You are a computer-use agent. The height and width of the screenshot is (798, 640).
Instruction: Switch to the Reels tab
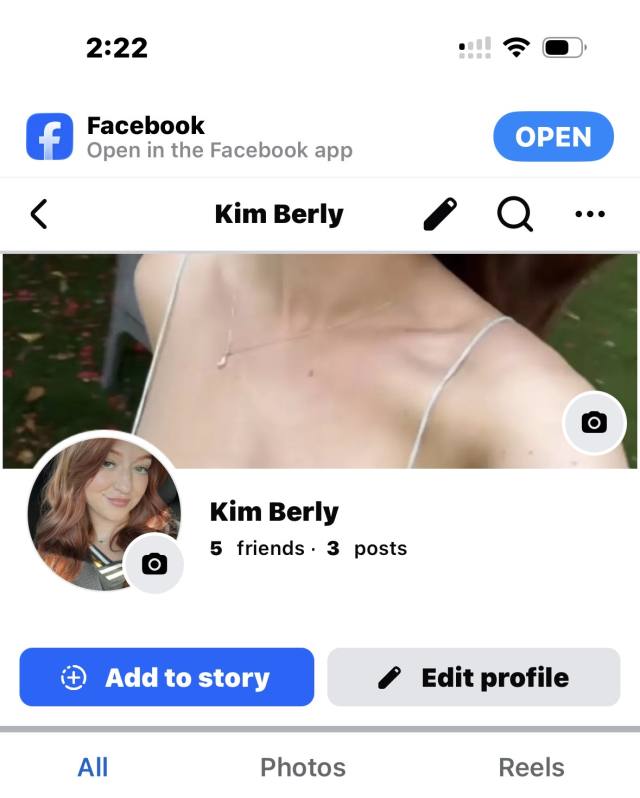point(531,767)
